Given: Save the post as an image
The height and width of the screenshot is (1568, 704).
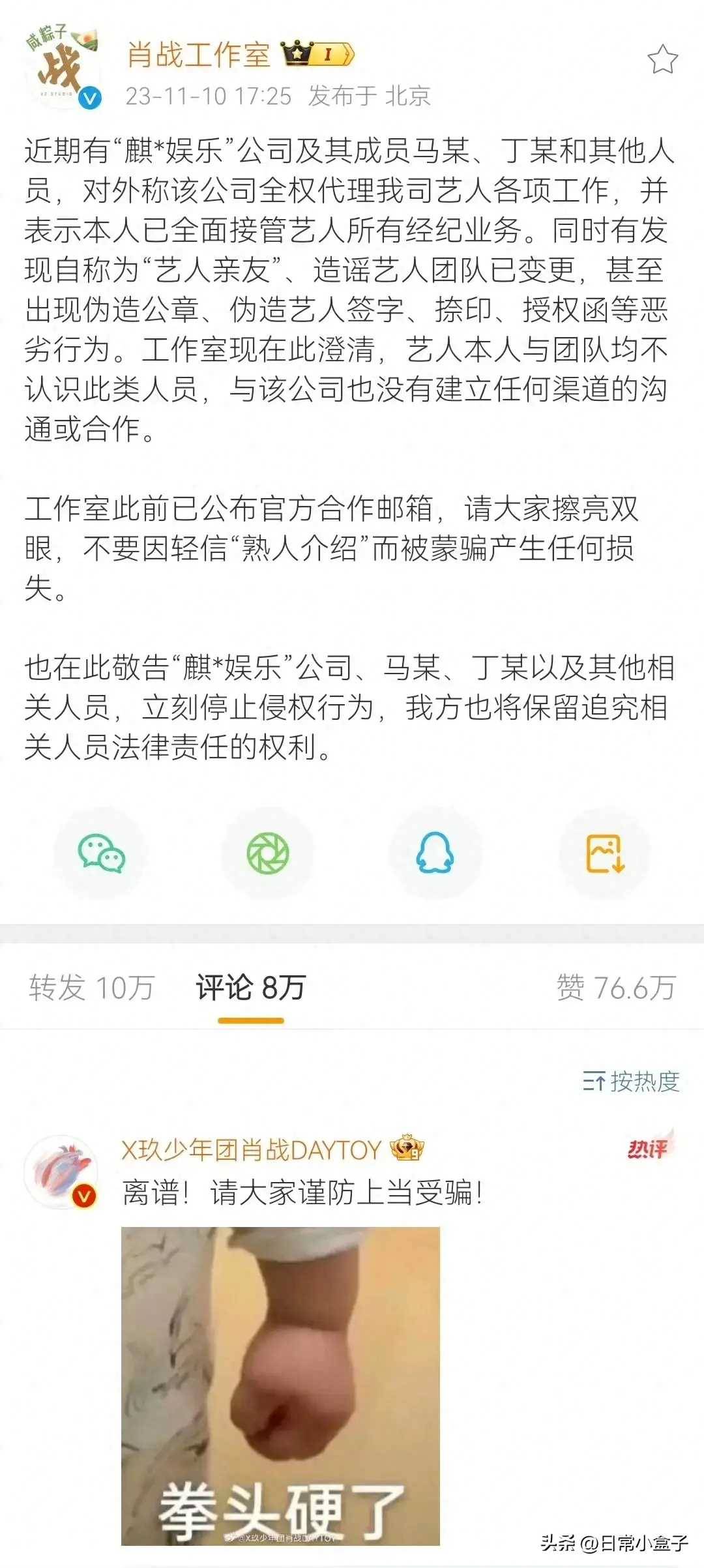Looking at the screenshot, I should (x=606, y=853).
